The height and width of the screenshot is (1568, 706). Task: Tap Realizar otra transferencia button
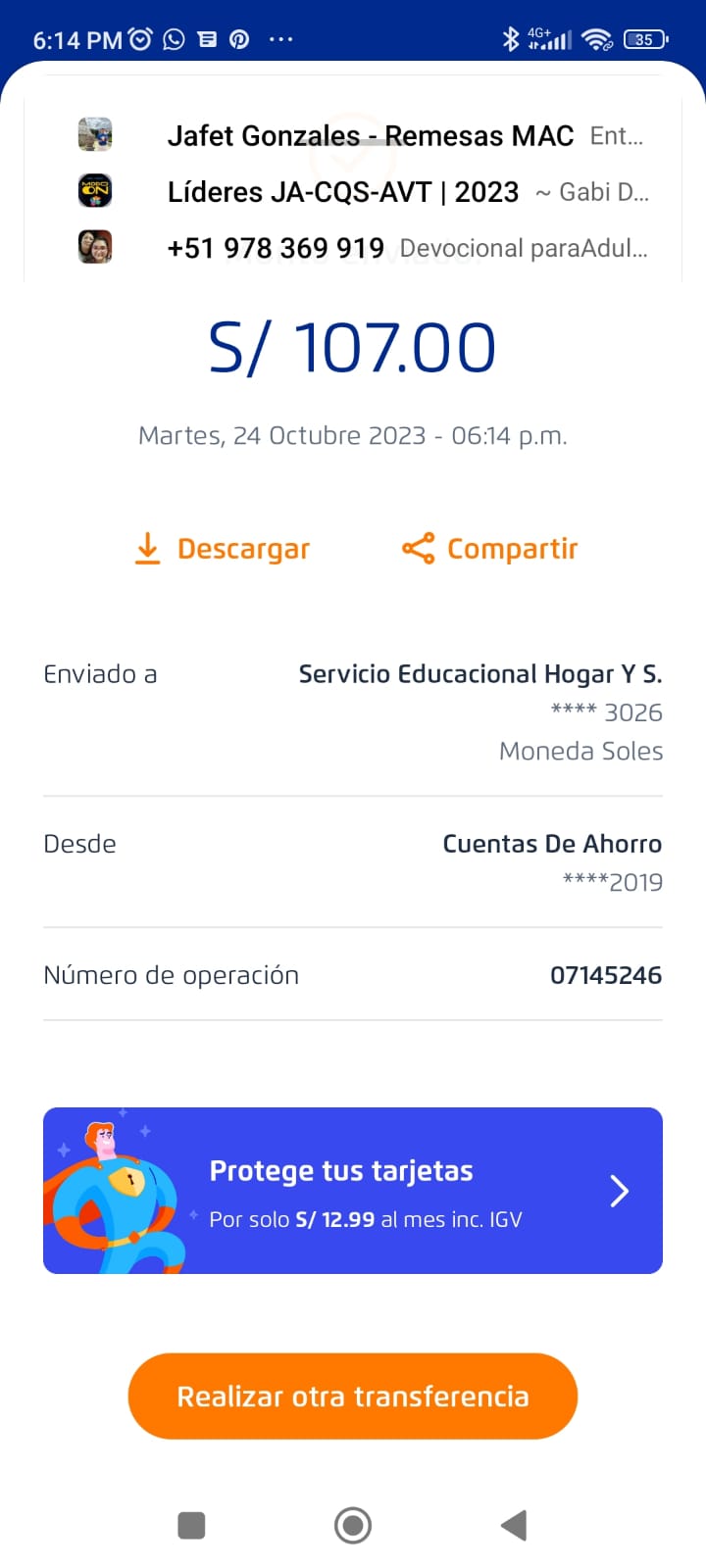tap(353, 1396)
